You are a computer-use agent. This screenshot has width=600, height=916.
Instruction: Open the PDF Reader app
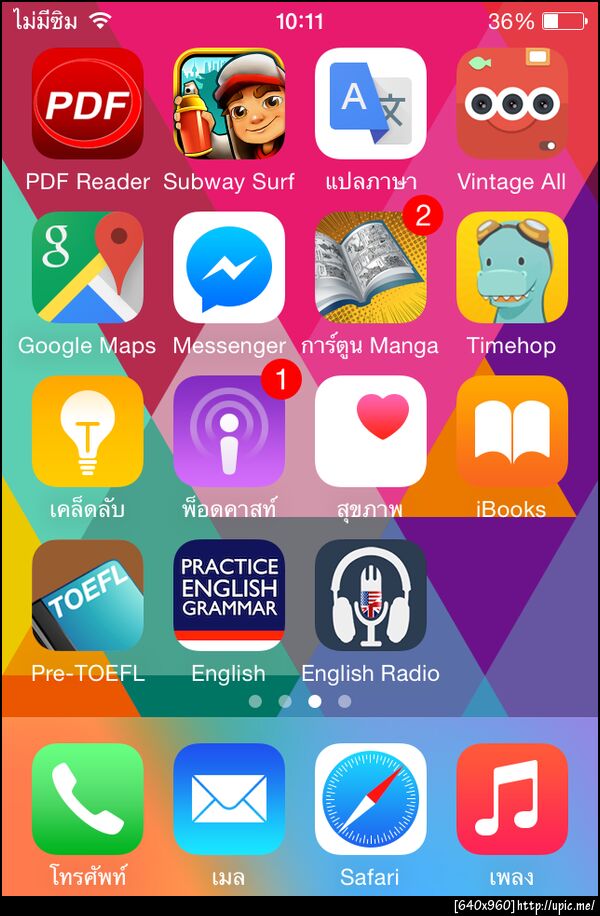pos(87,104)
